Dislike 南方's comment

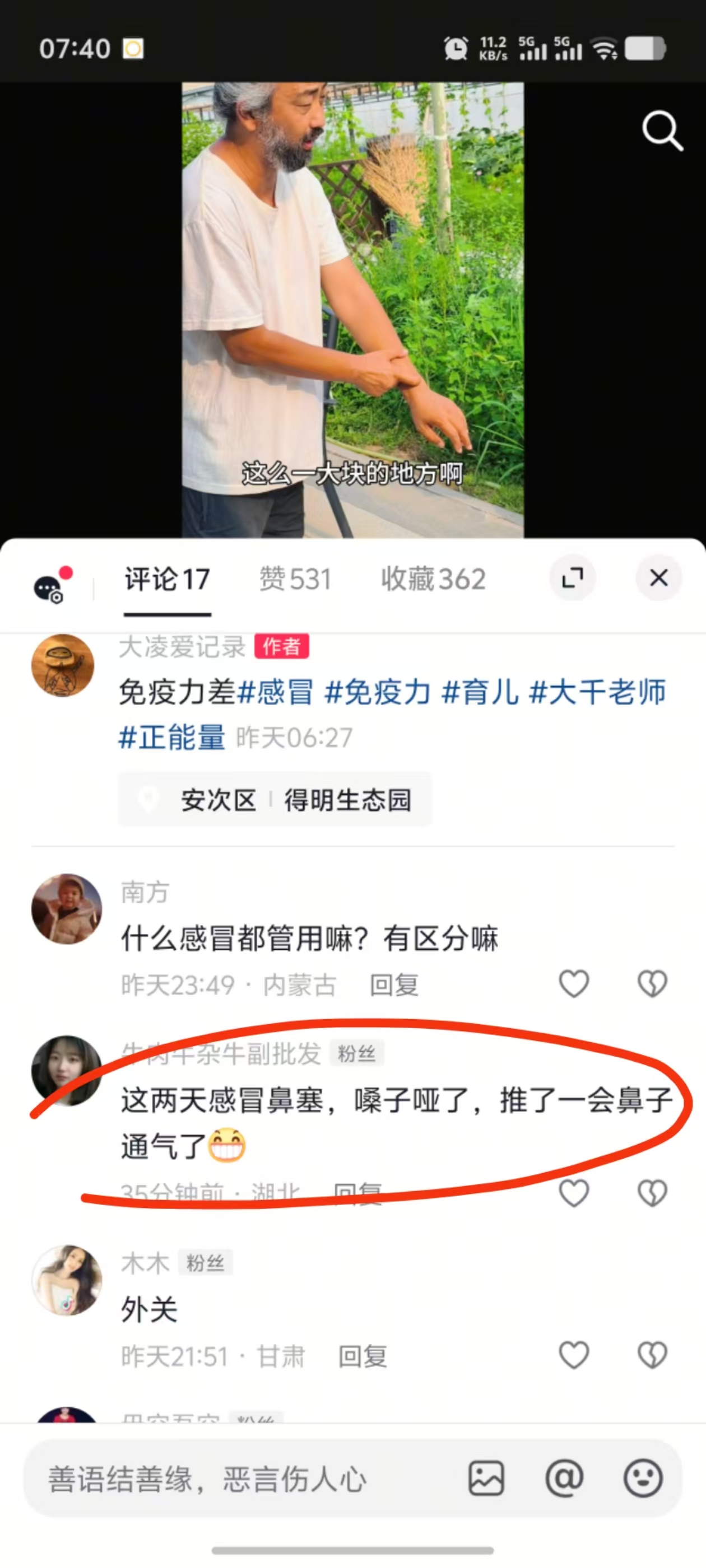652,984
